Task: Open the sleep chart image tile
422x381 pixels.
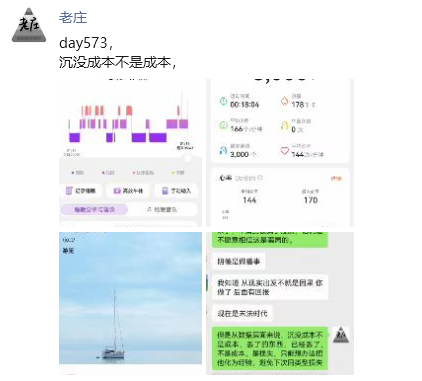Action: 130,153
